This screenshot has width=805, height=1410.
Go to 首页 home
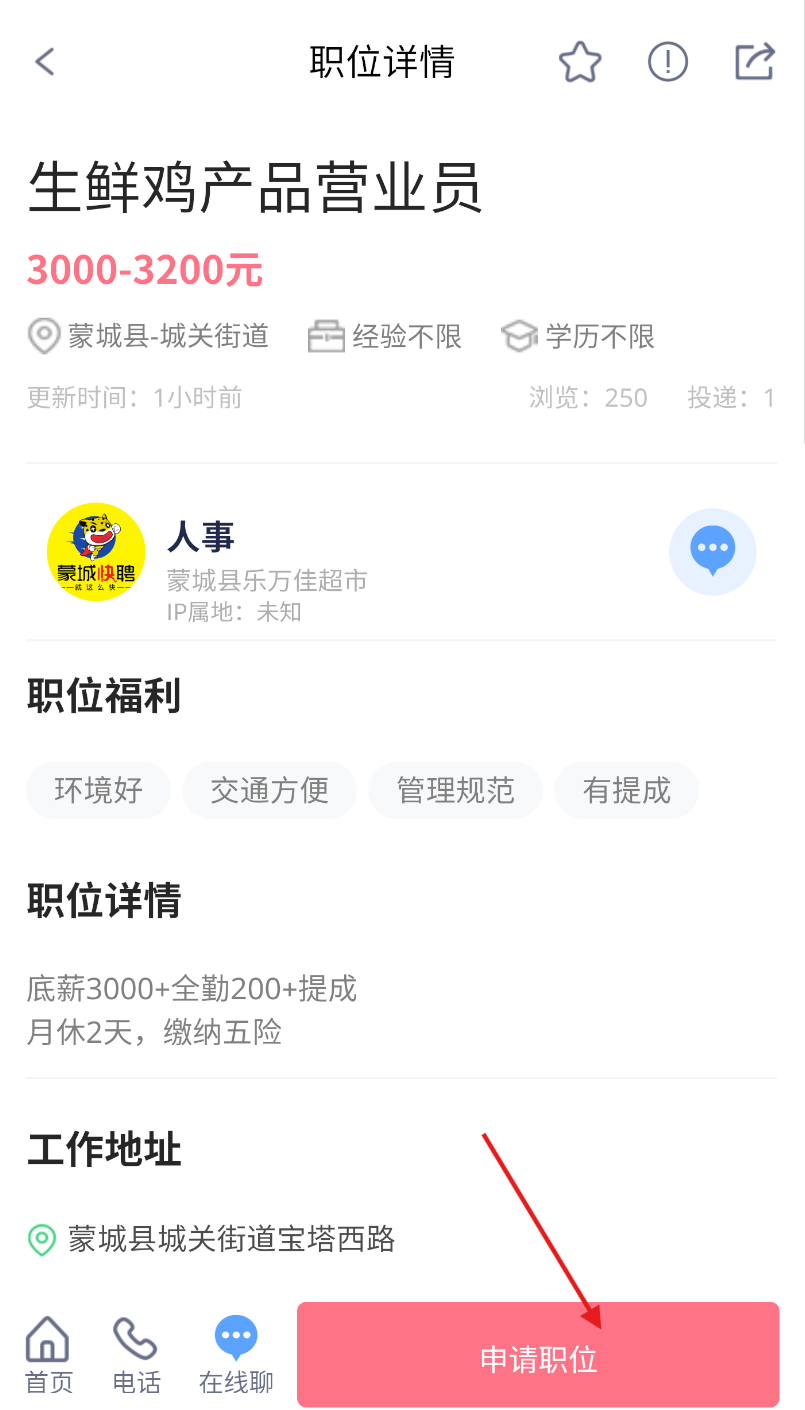click(x=49, y=1356)
